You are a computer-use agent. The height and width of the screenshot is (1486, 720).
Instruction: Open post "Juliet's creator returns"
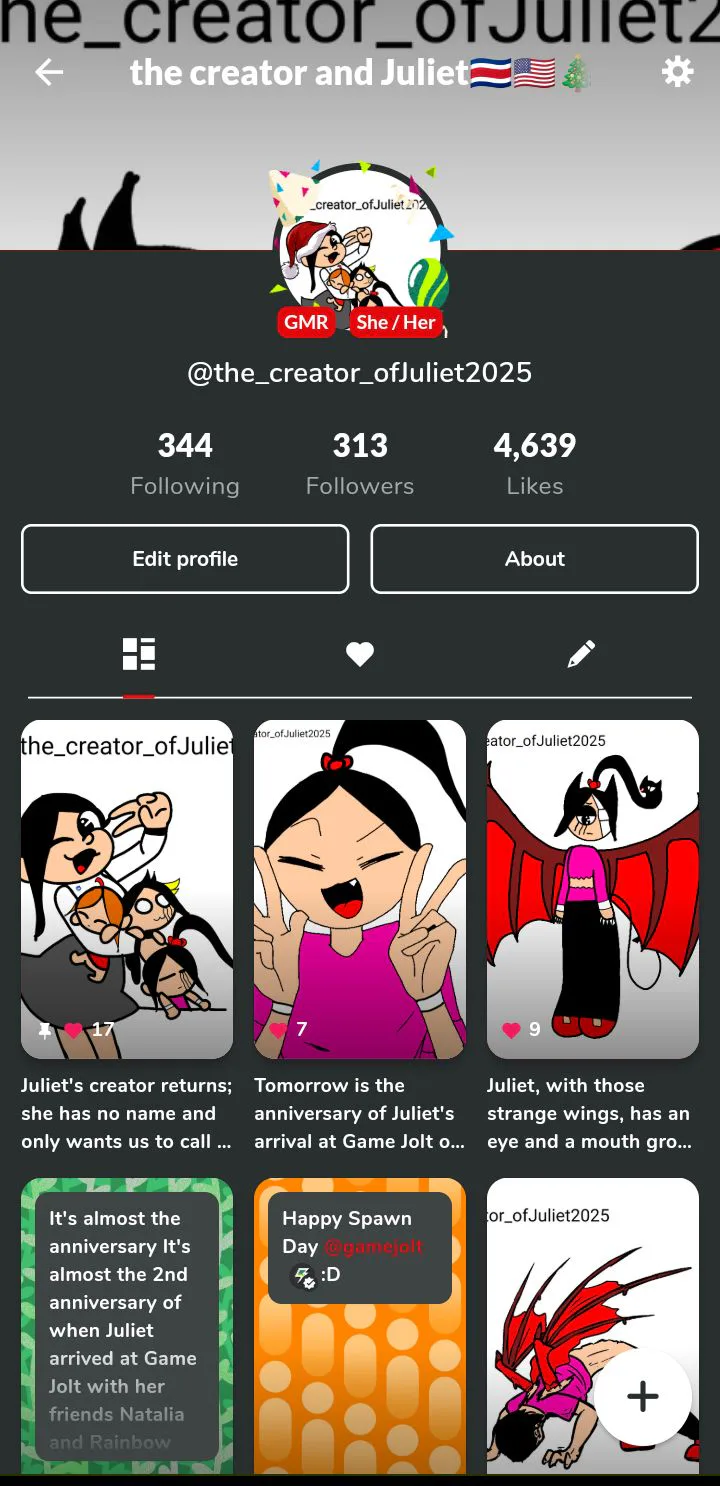coord(127,890)
